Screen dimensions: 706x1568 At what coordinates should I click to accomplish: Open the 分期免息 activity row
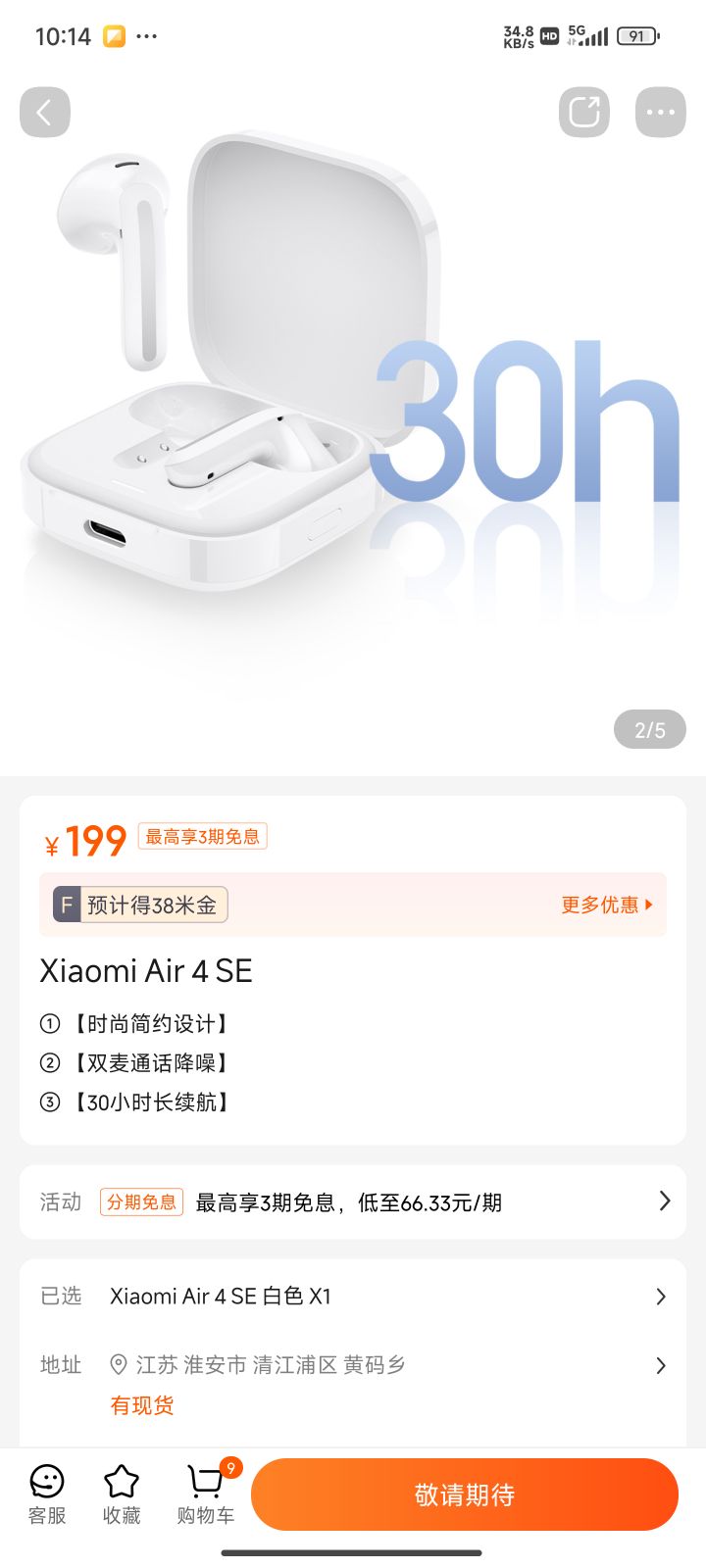tap(353, 1201)
